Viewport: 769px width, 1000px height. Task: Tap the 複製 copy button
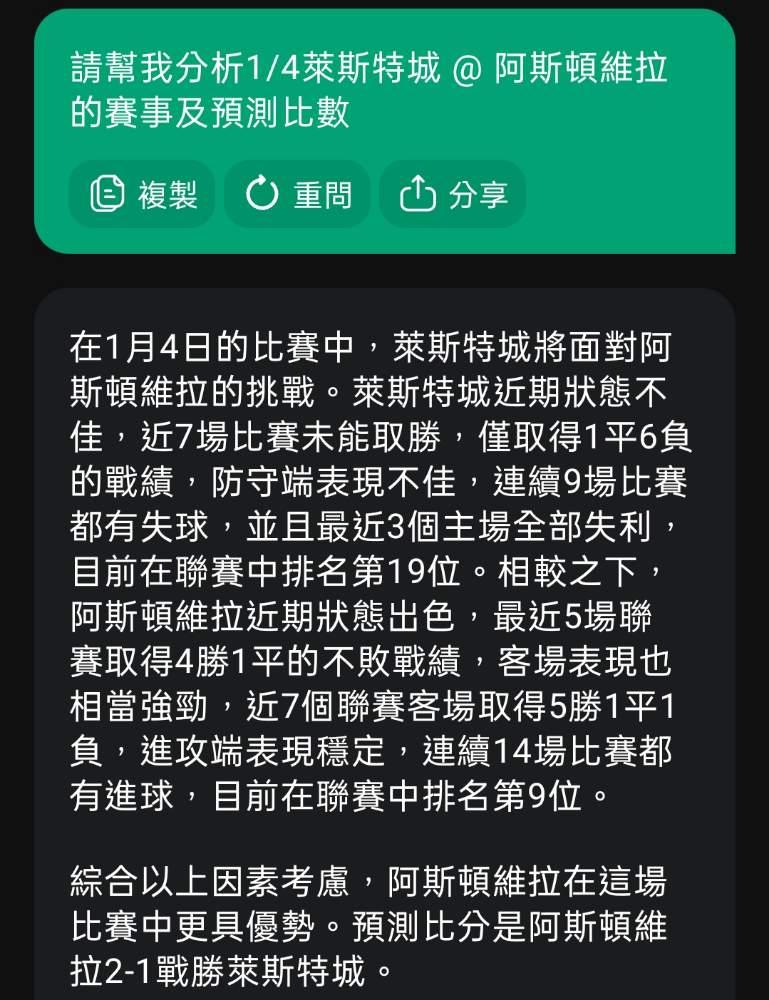click(x=142, y=194)
